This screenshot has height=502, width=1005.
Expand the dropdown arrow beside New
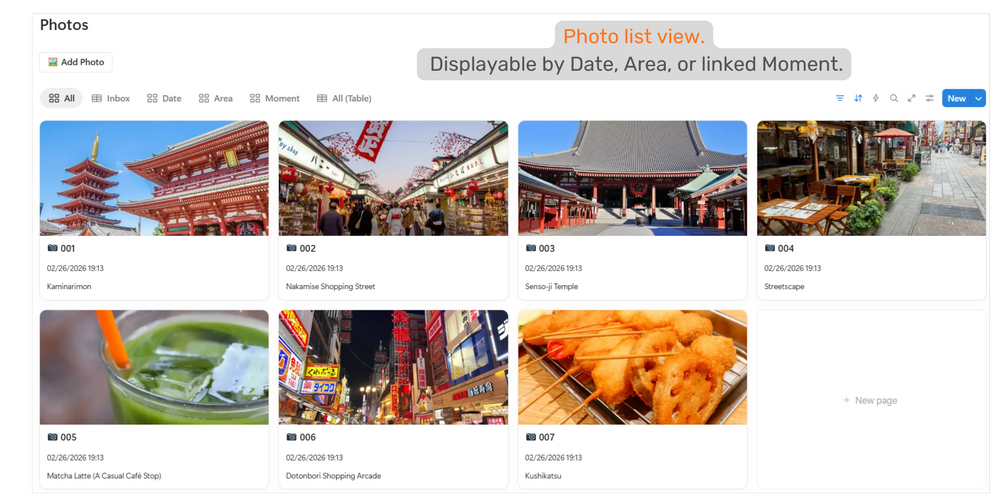[x=979, y=98]
